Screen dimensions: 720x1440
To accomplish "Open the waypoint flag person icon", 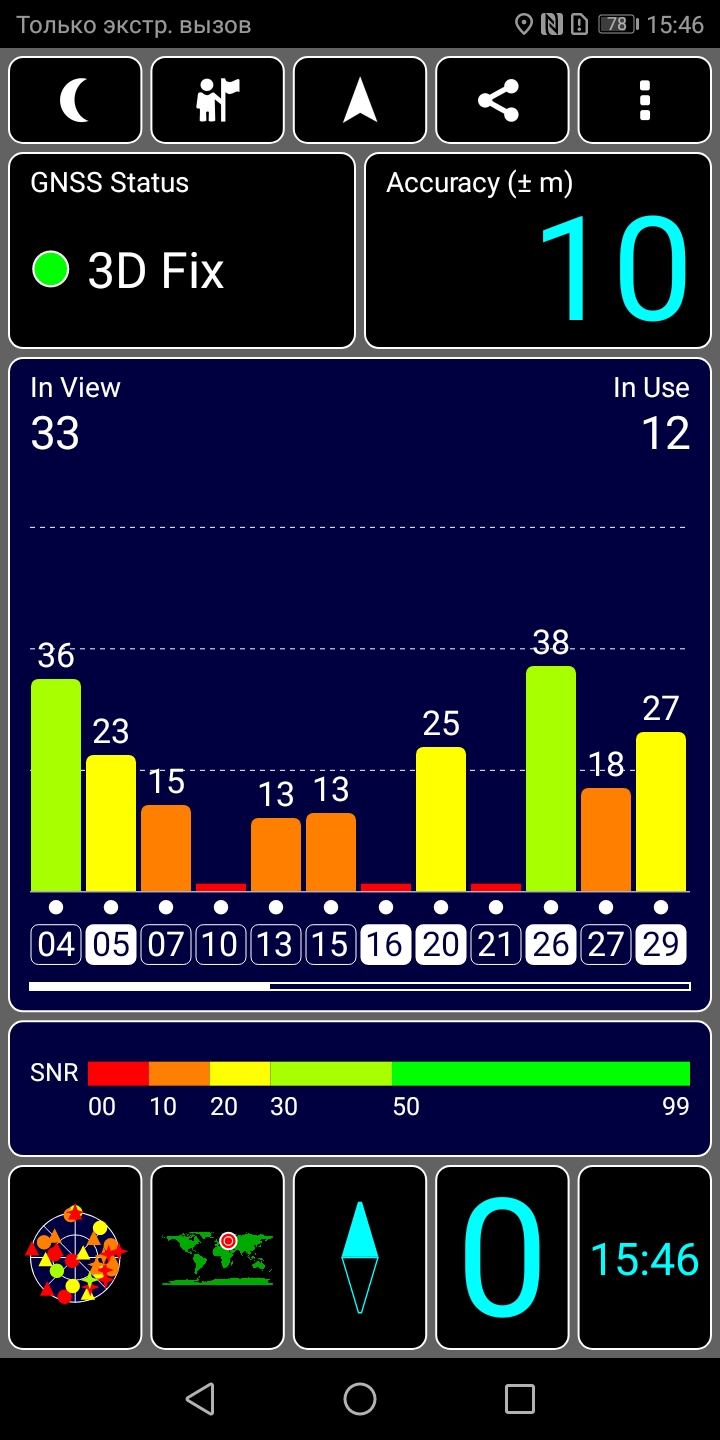I will tap(218, 100).
